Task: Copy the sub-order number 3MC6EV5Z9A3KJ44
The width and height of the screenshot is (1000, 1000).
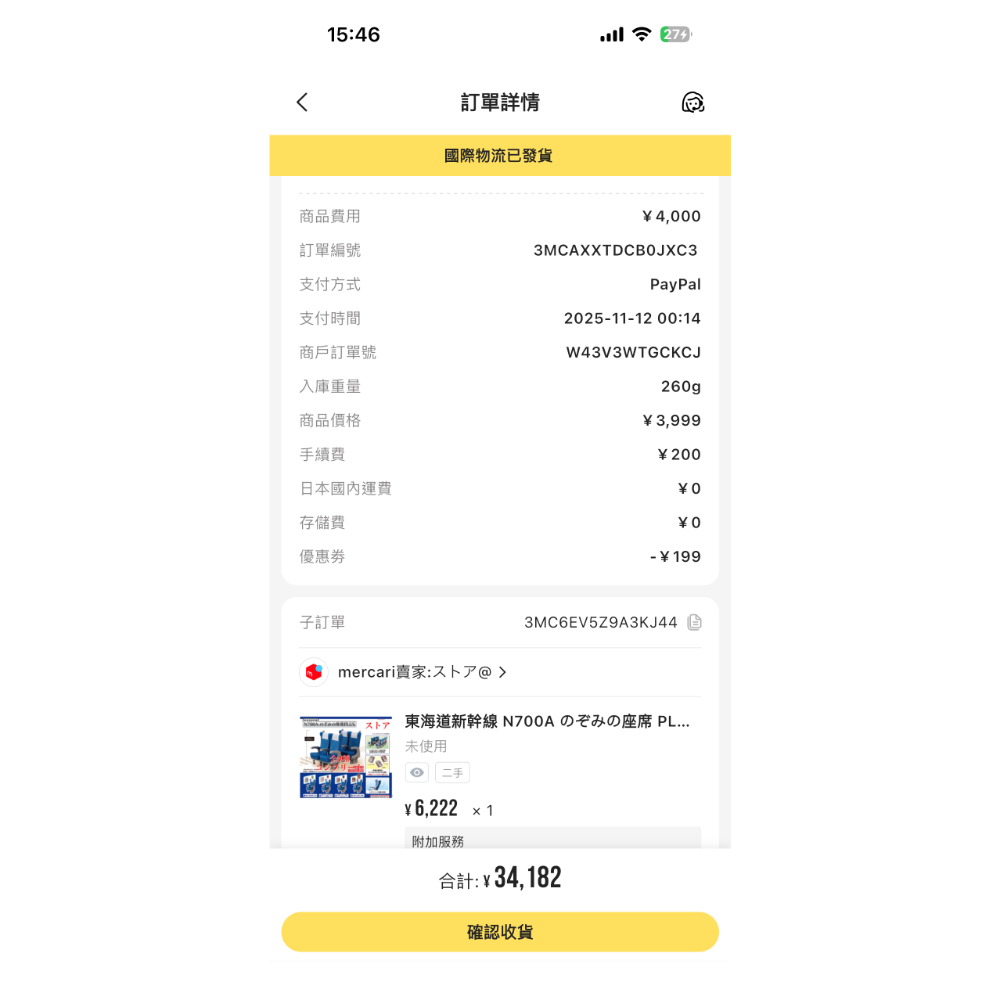Action: 695,622
